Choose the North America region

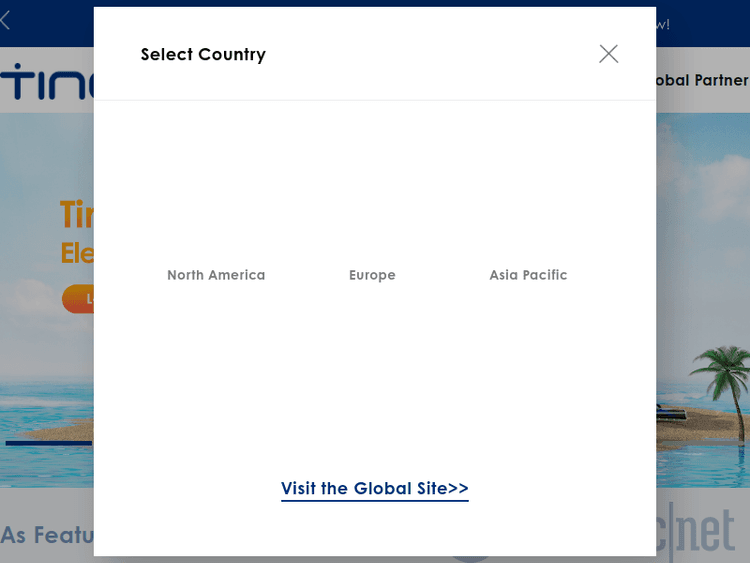pyautogui.click(x=216, y=275)
